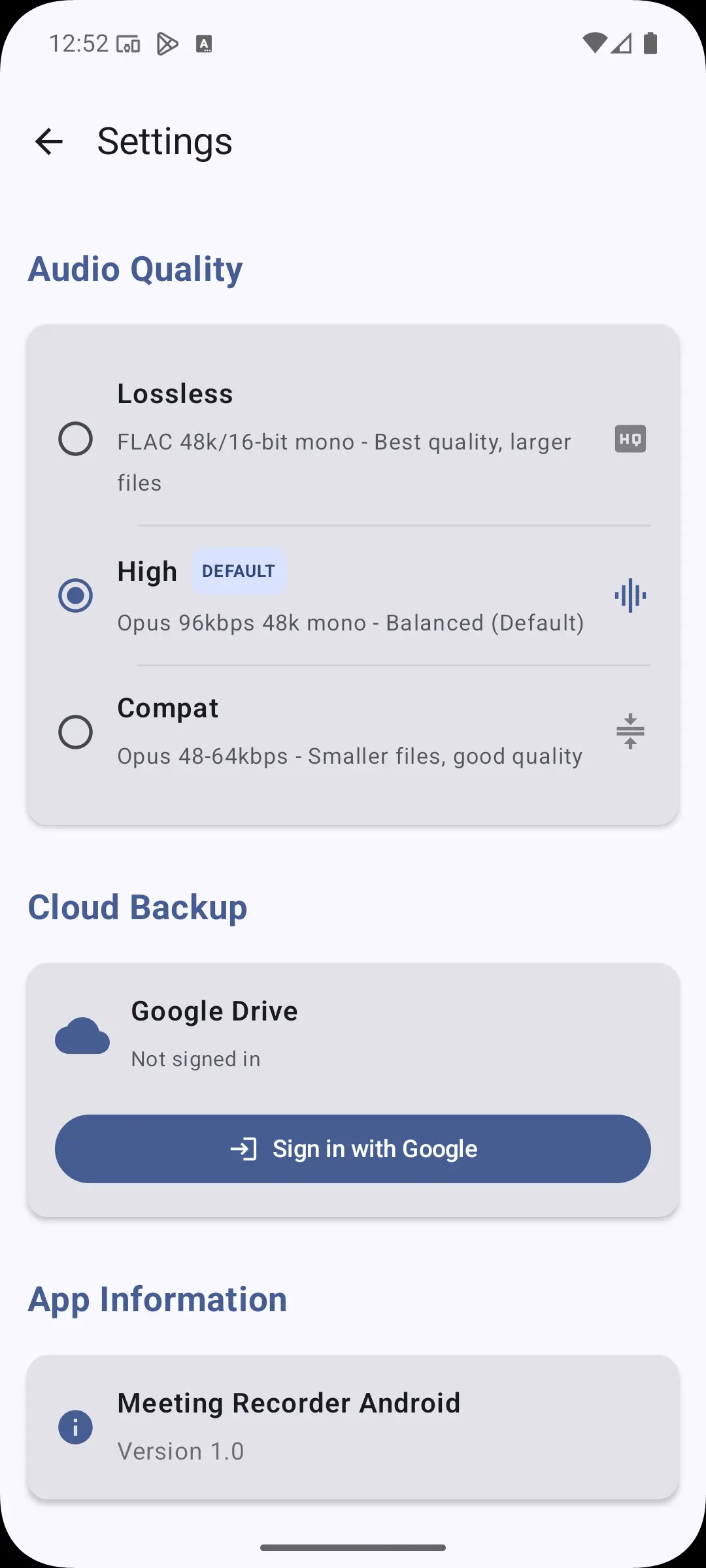Click the compression icon beside Compat

tap(630, 731)
